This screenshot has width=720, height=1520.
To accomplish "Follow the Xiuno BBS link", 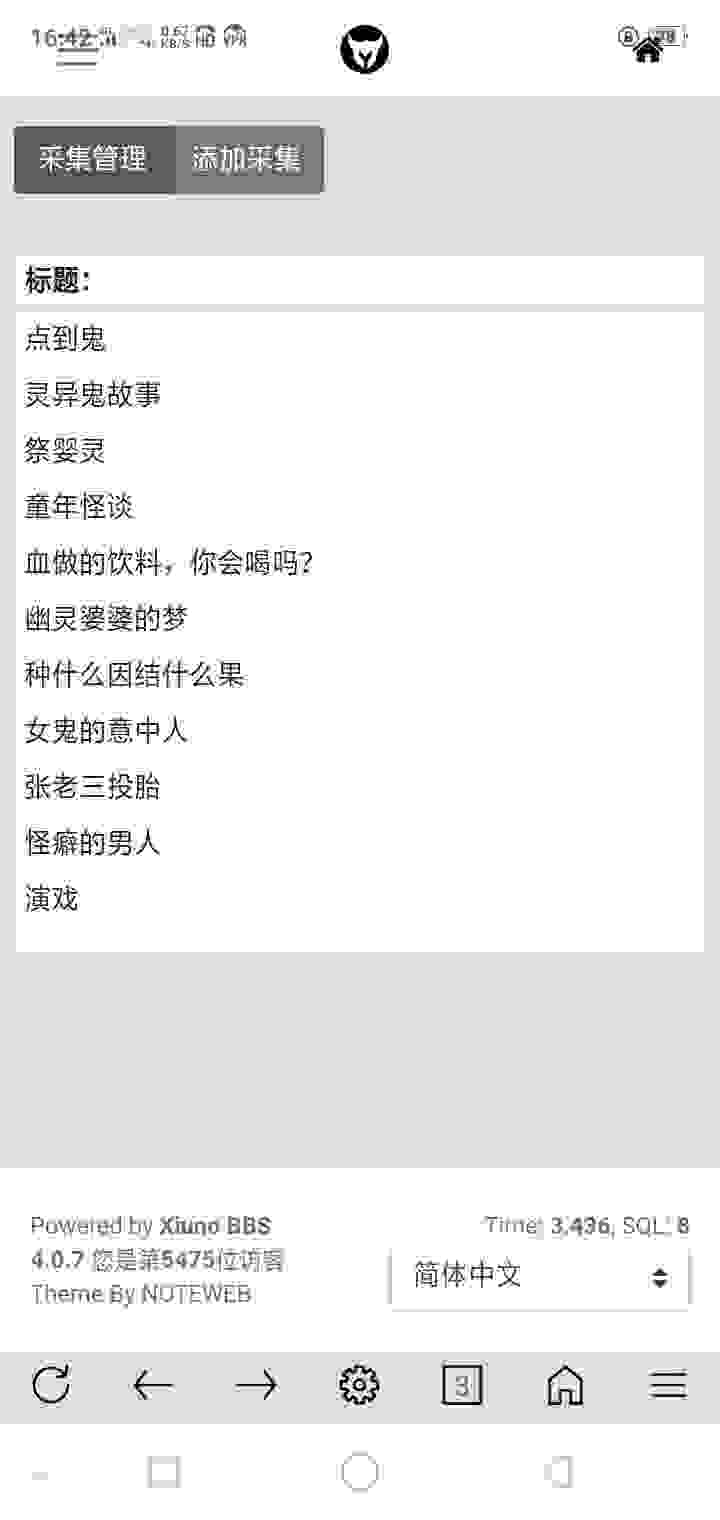I will pyautogui.click(x=215, y=1226).
